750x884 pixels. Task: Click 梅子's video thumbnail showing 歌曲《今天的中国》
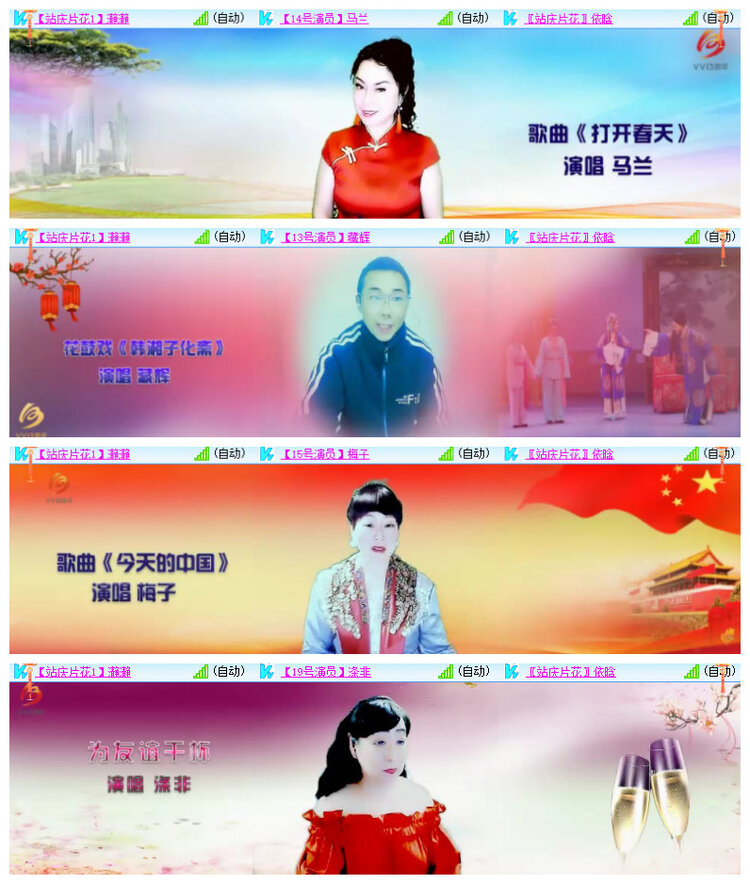pos(375,560)
